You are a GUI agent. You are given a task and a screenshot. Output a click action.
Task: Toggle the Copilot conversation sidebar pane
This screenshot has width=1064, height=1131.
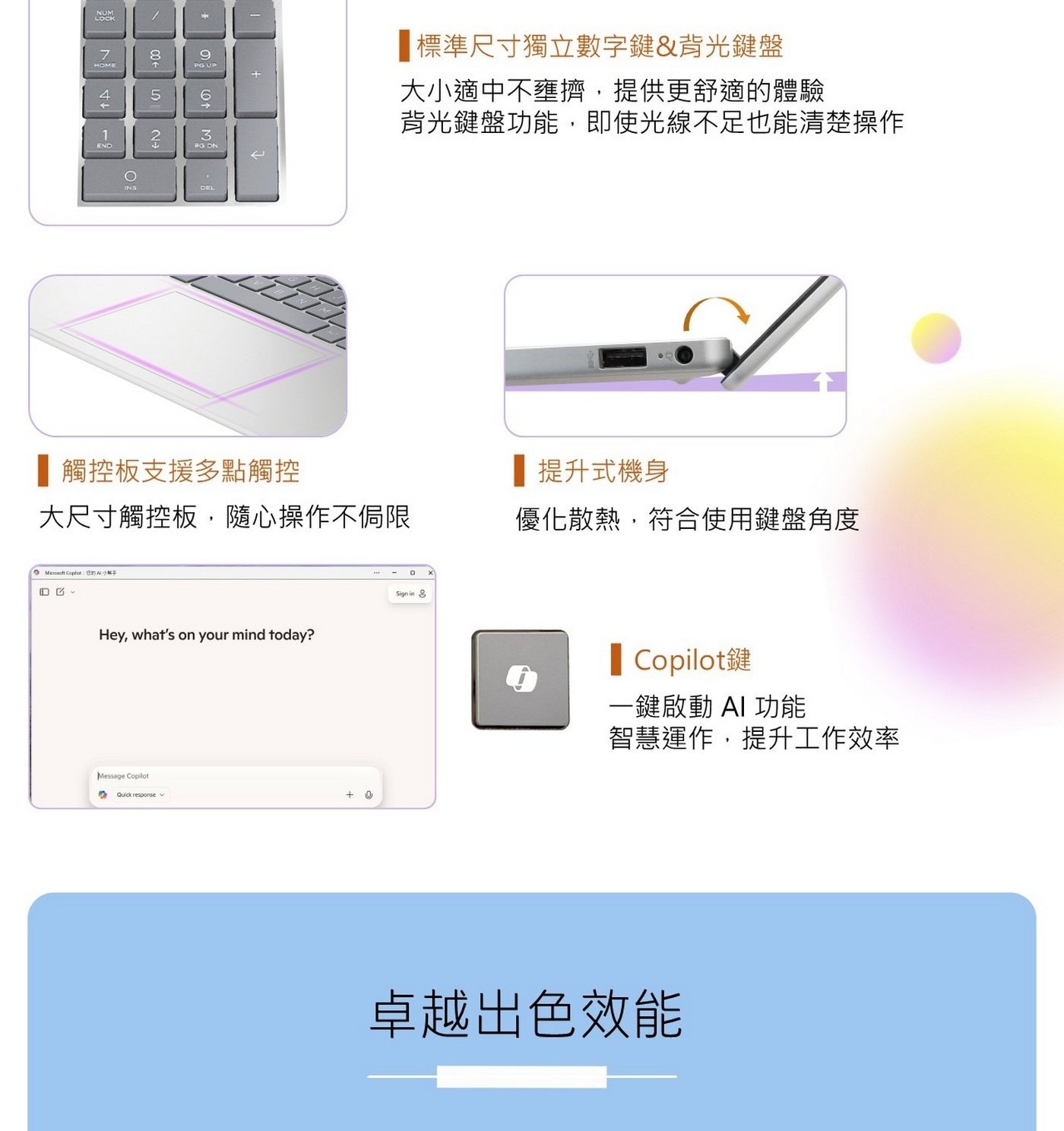(43, 591)
